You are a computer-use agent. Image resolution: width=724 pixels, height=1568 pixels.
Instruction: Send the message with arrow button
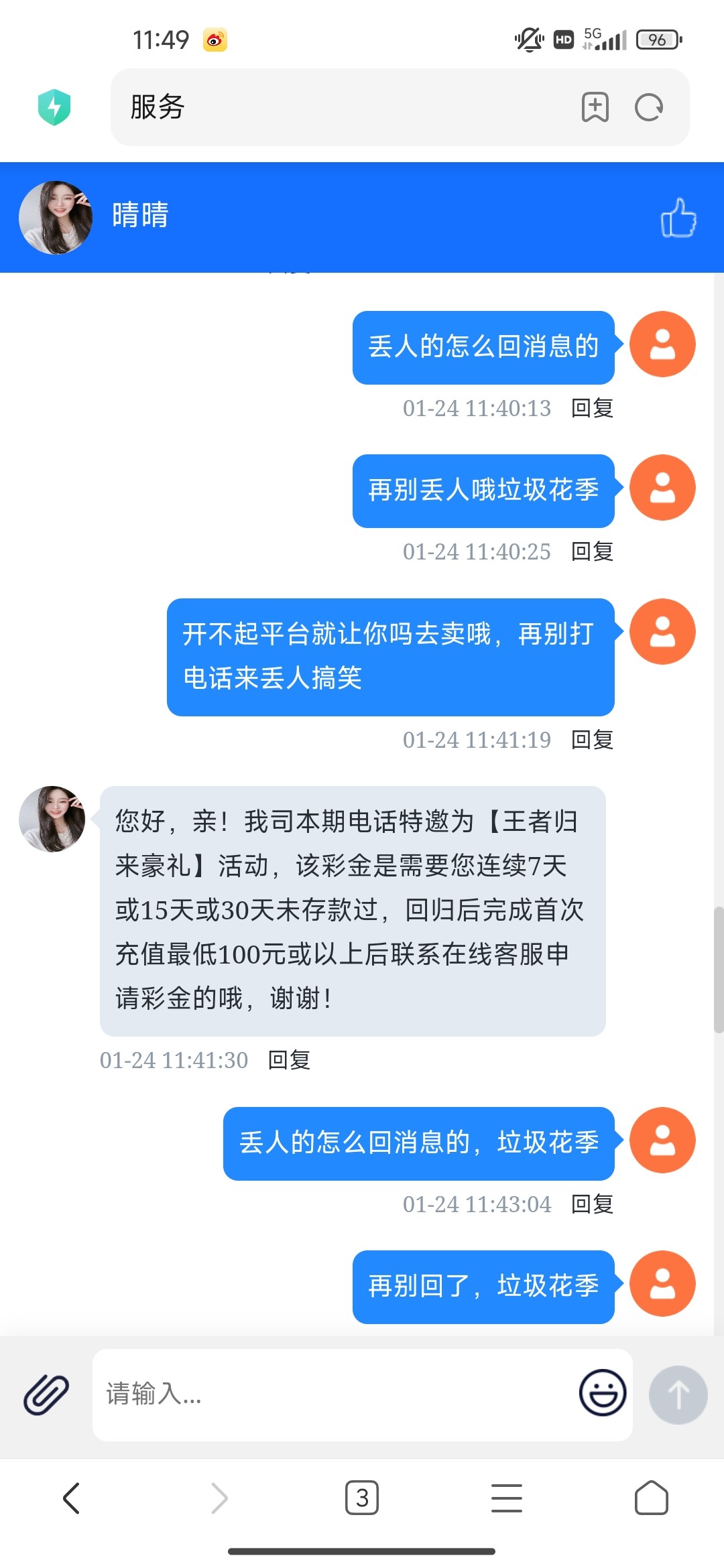678,1394
